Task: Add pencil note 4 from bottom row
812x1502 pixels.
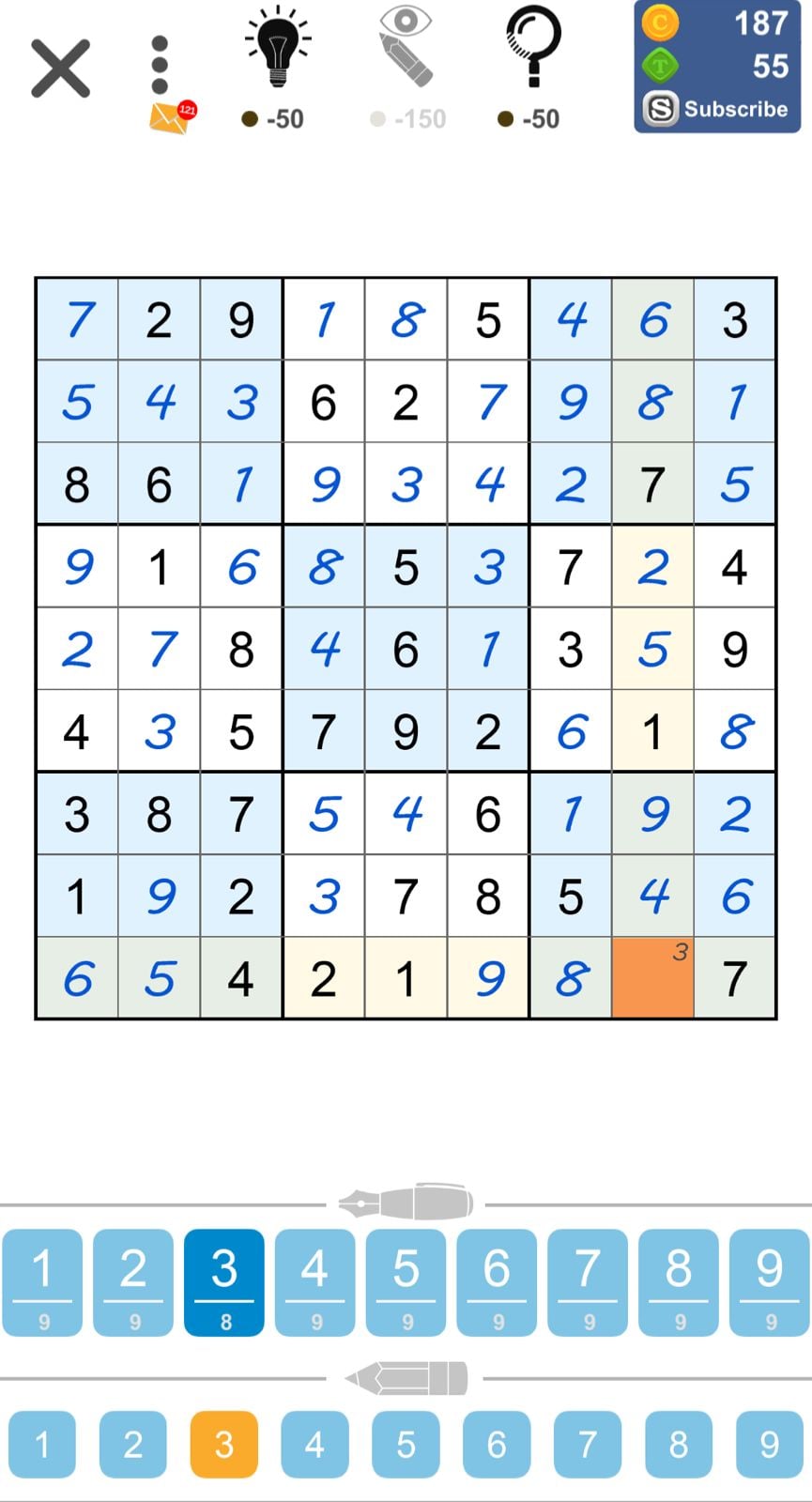Action: [x=314, y=1444]
